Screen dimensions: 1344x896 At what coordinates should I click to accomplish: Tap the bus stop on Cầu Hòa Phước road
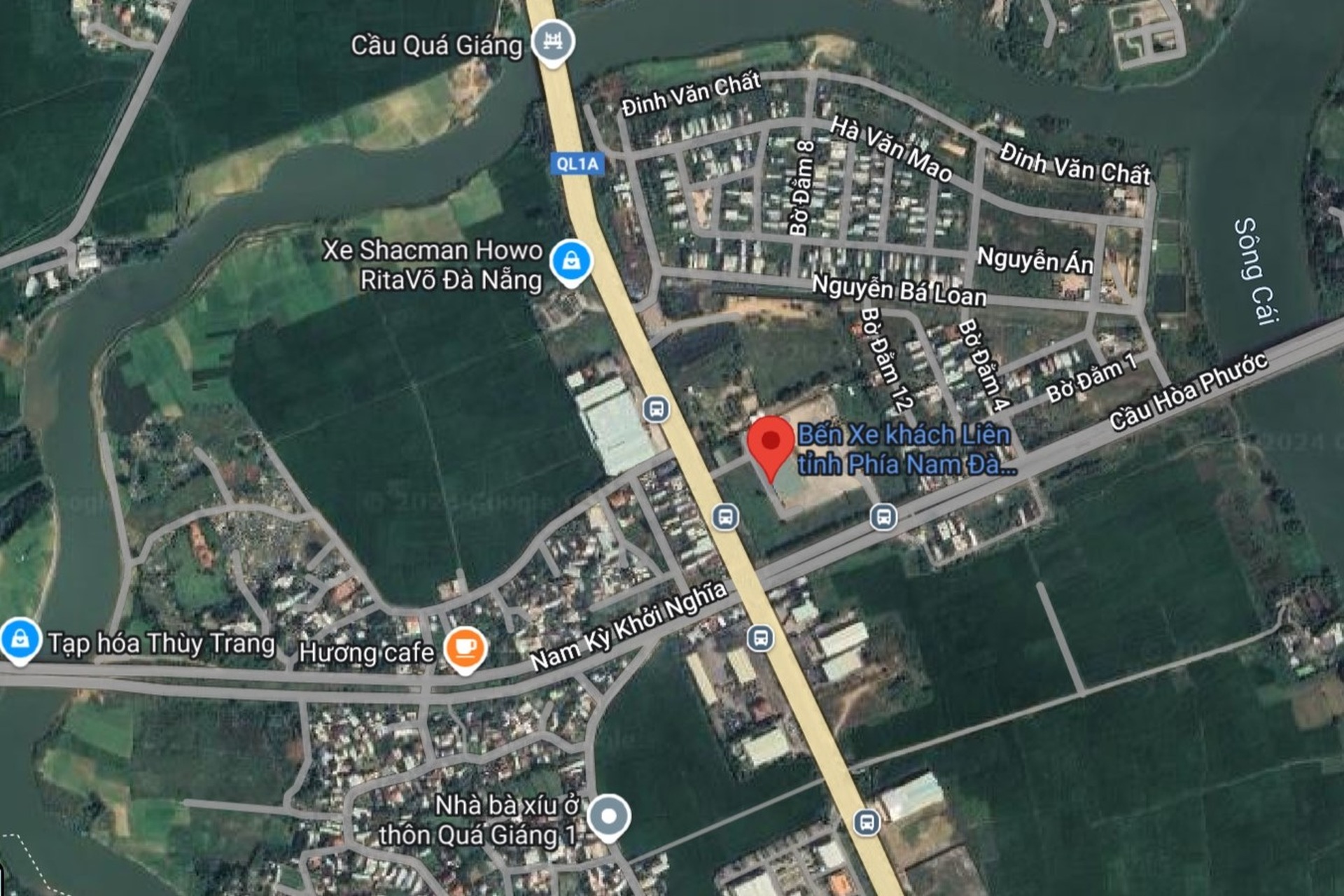click(x=883, y=517)
